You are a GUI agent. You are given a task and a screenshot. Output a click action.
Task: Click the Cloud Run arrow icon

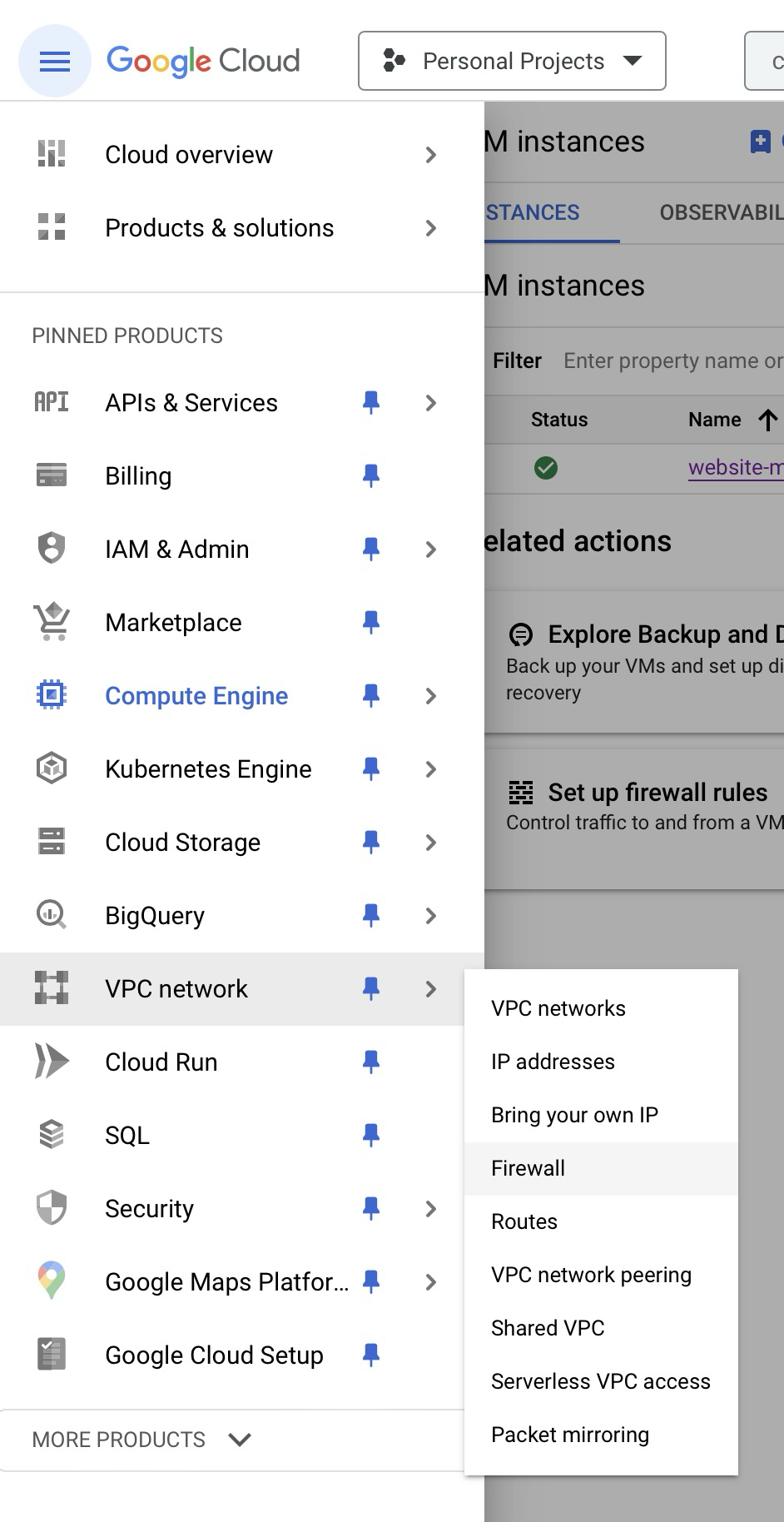(51, 1062)
